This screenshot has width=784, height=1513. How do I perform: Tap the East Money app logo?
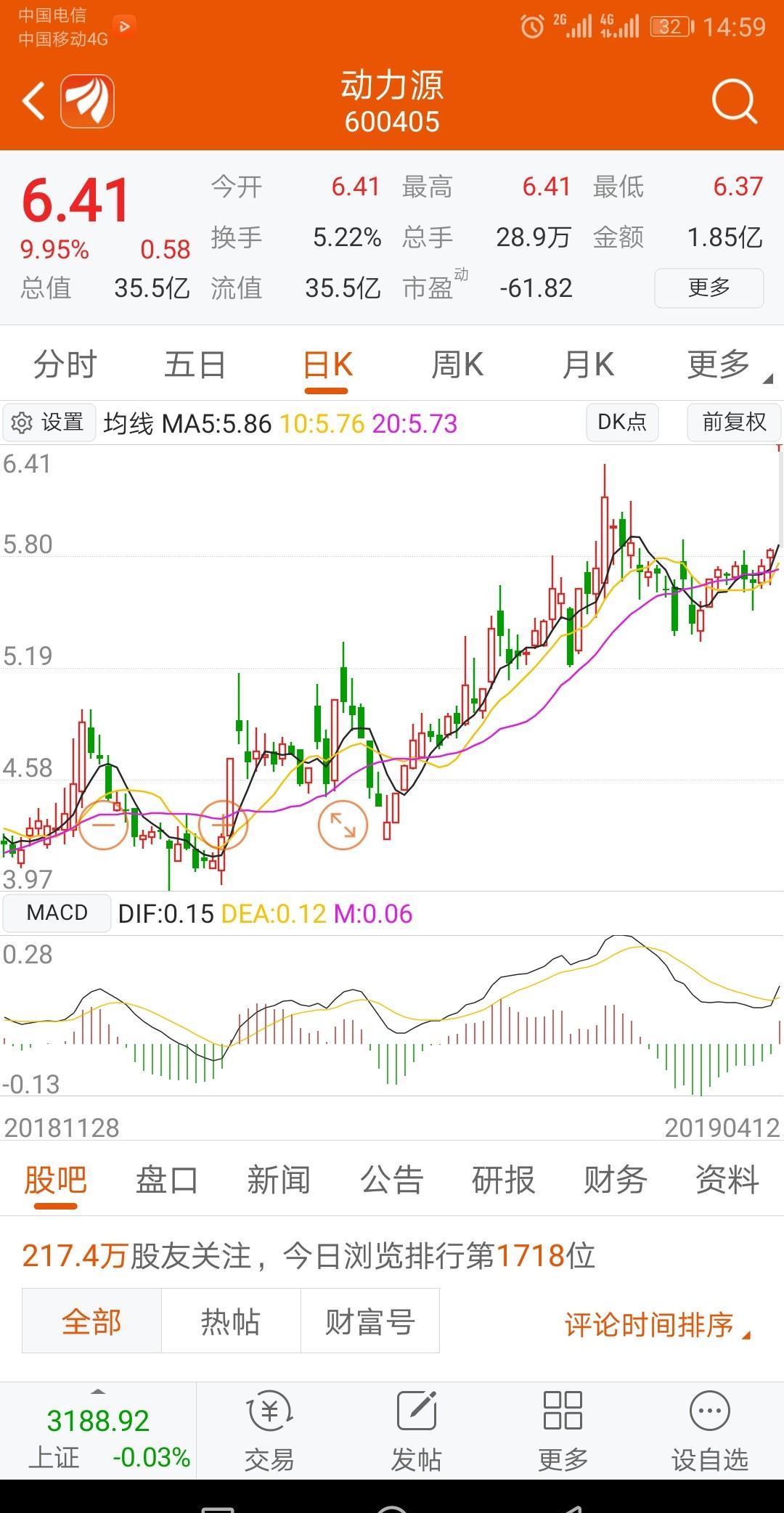pyautogui.click(x=86, y=101)
